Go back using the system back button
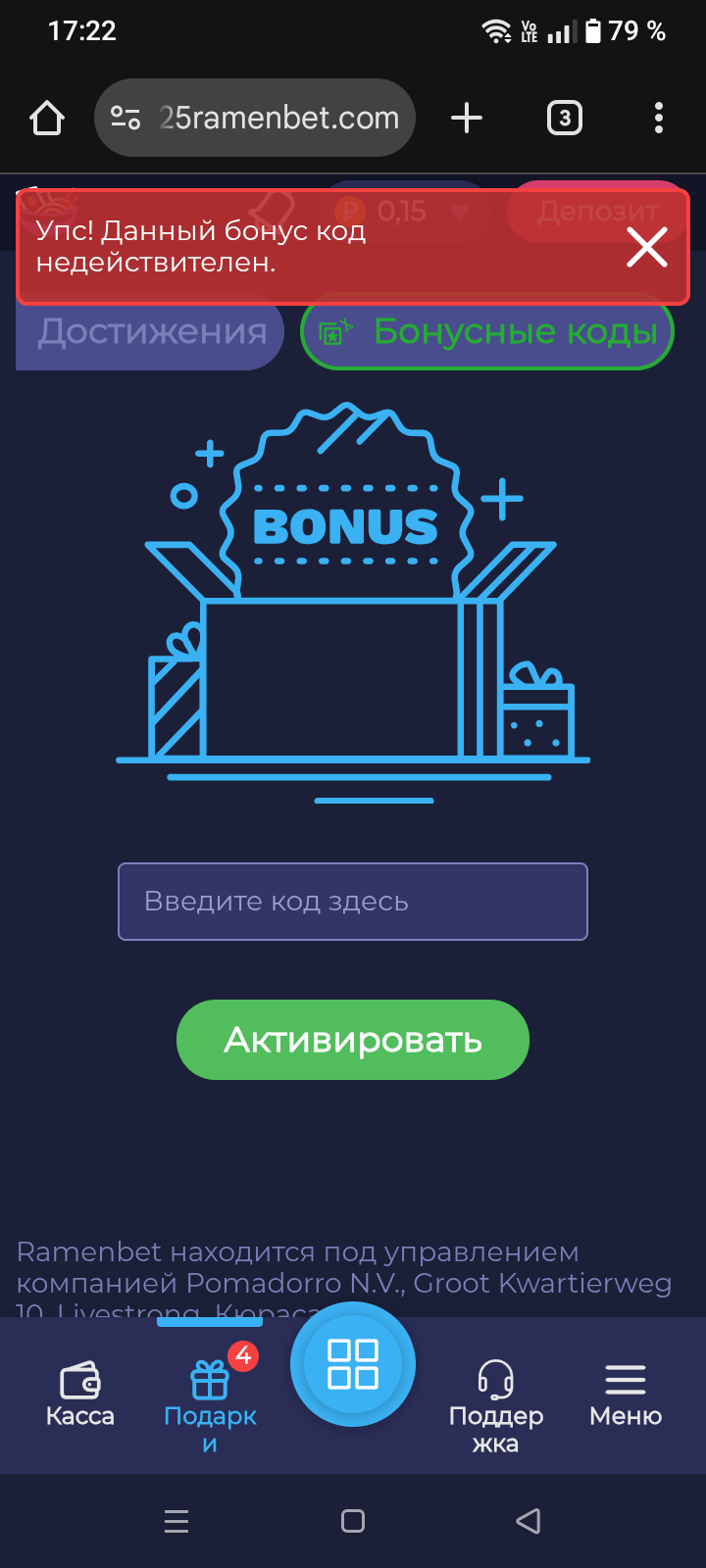Screen dimensions: 706x1568 tap(529, 1521)
